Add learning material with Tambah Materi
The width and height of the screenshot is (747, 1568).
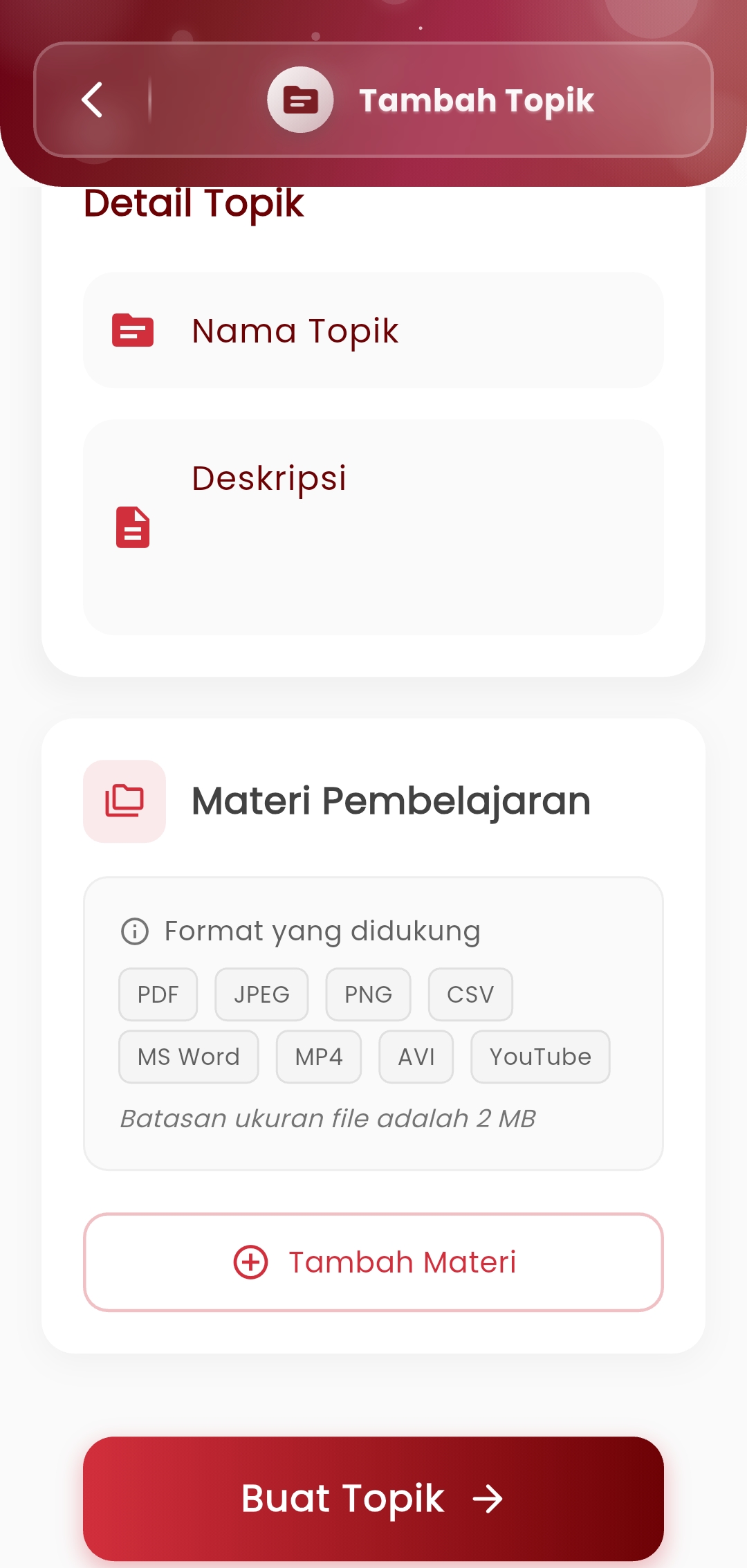tap(373, 1262)
